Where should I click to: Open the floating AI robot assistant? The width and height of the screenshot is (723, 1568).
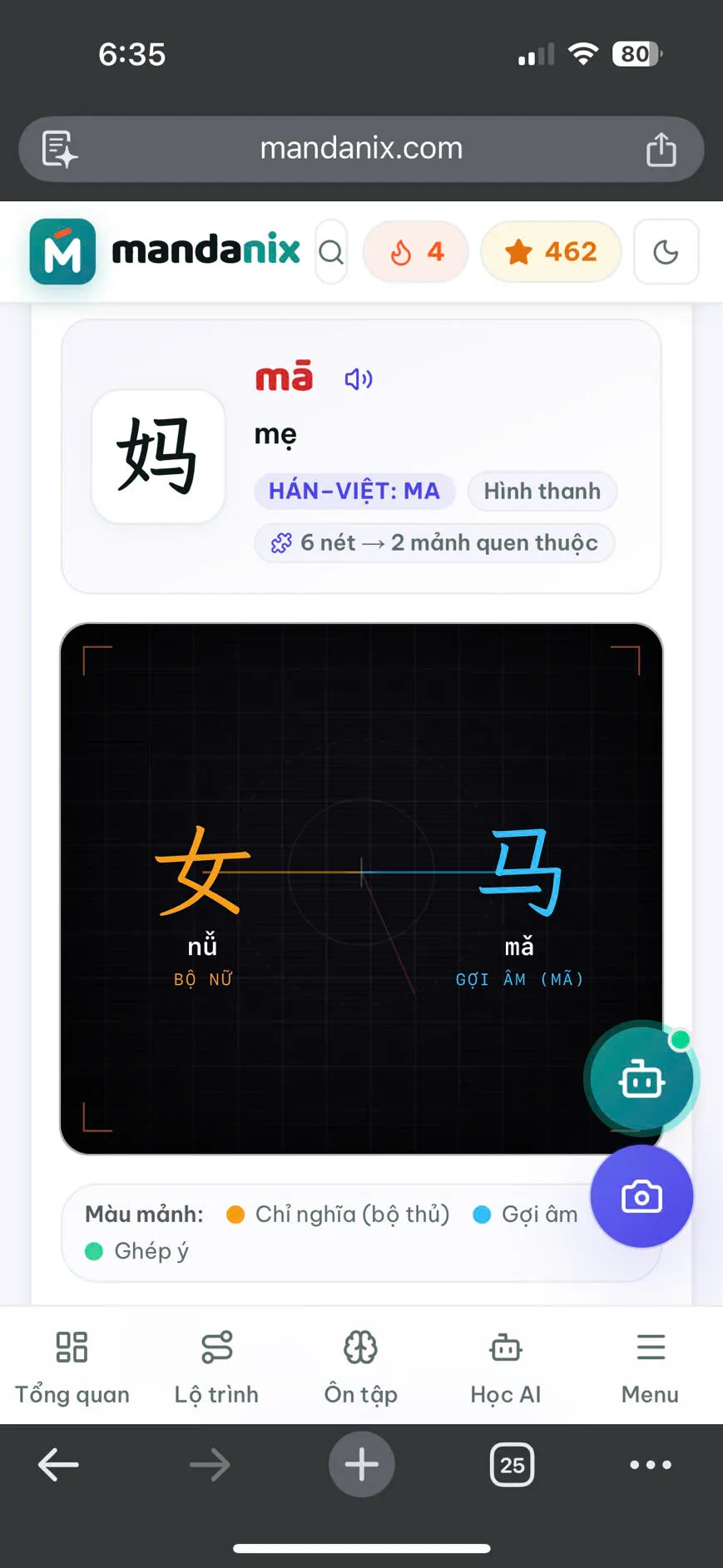pos(641,1079)
